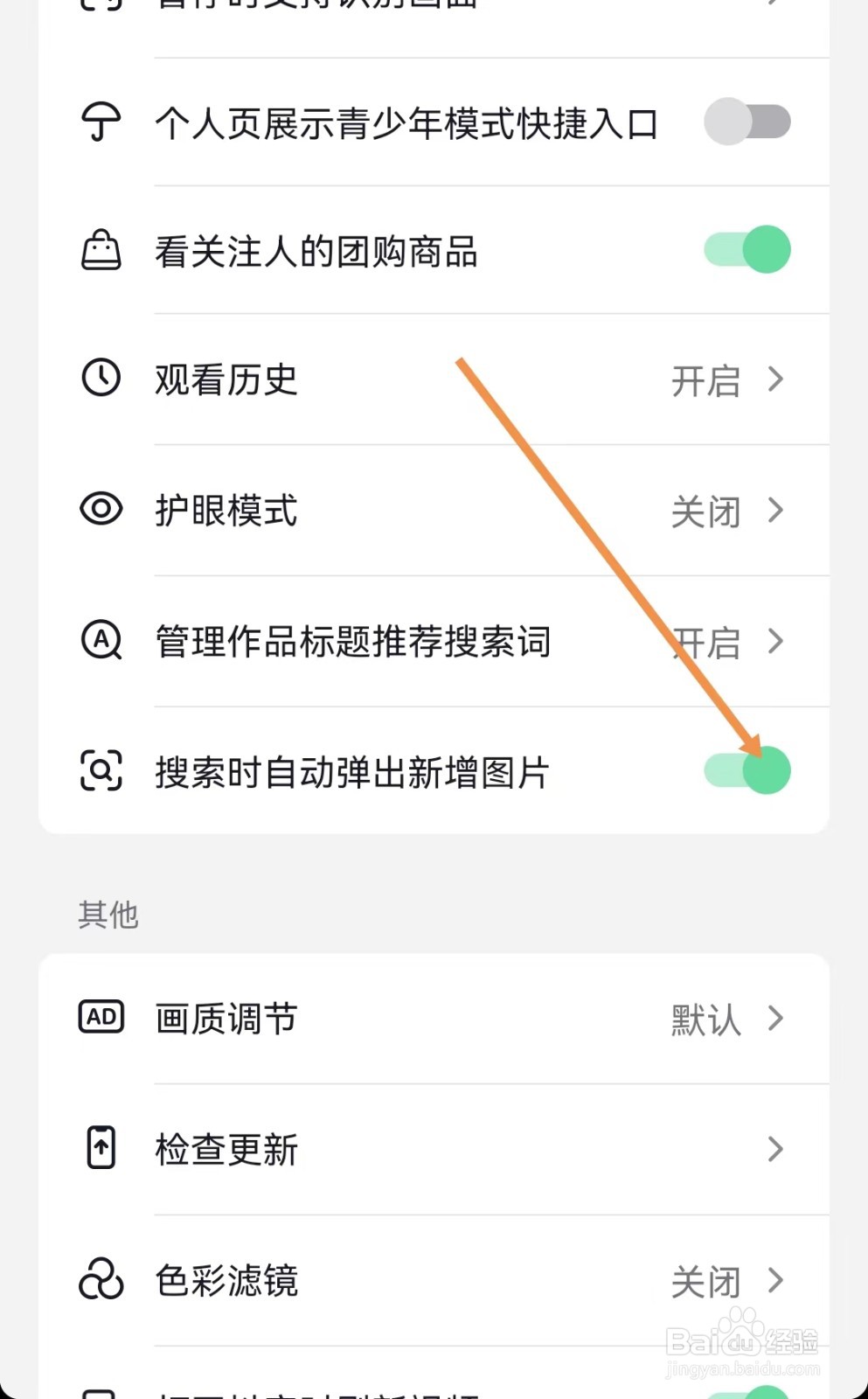Viewport: 868px width, 1399px height.
Task: Click the phone update icon beside 检查更新
Action: [99, 1148]
